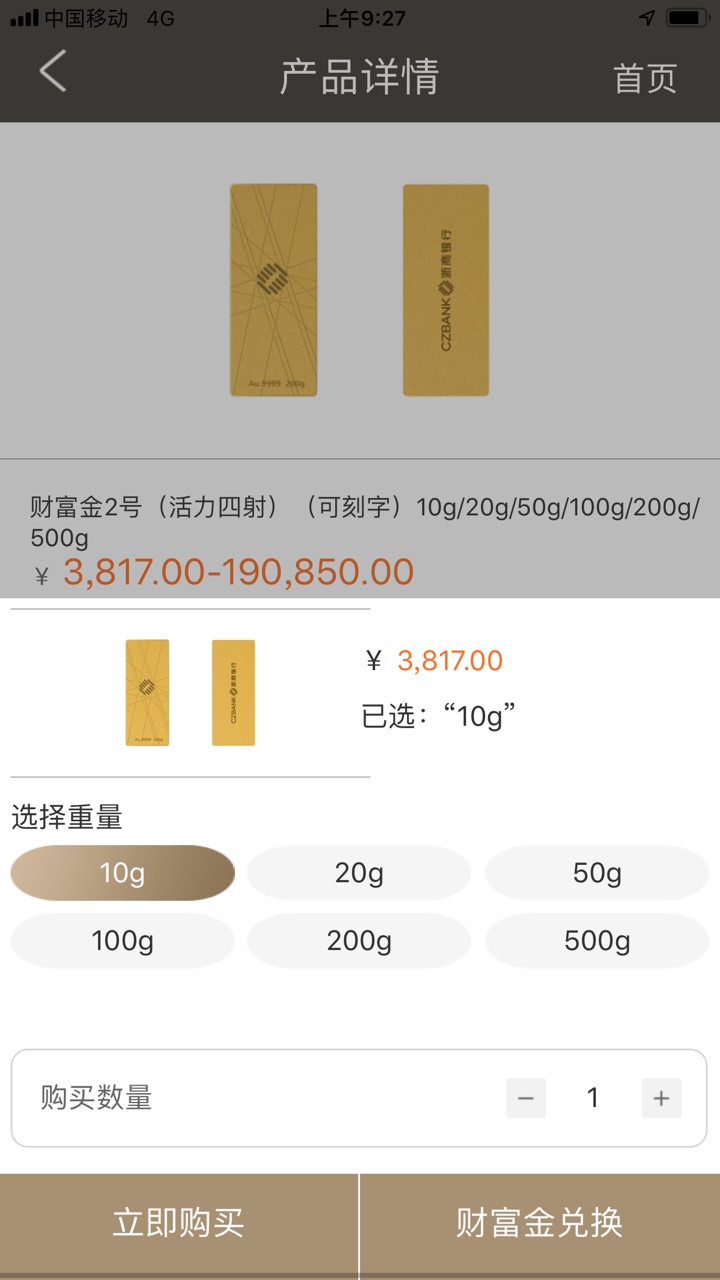
Task: Pick the 50g weight chip
Action: coord(597,873)
